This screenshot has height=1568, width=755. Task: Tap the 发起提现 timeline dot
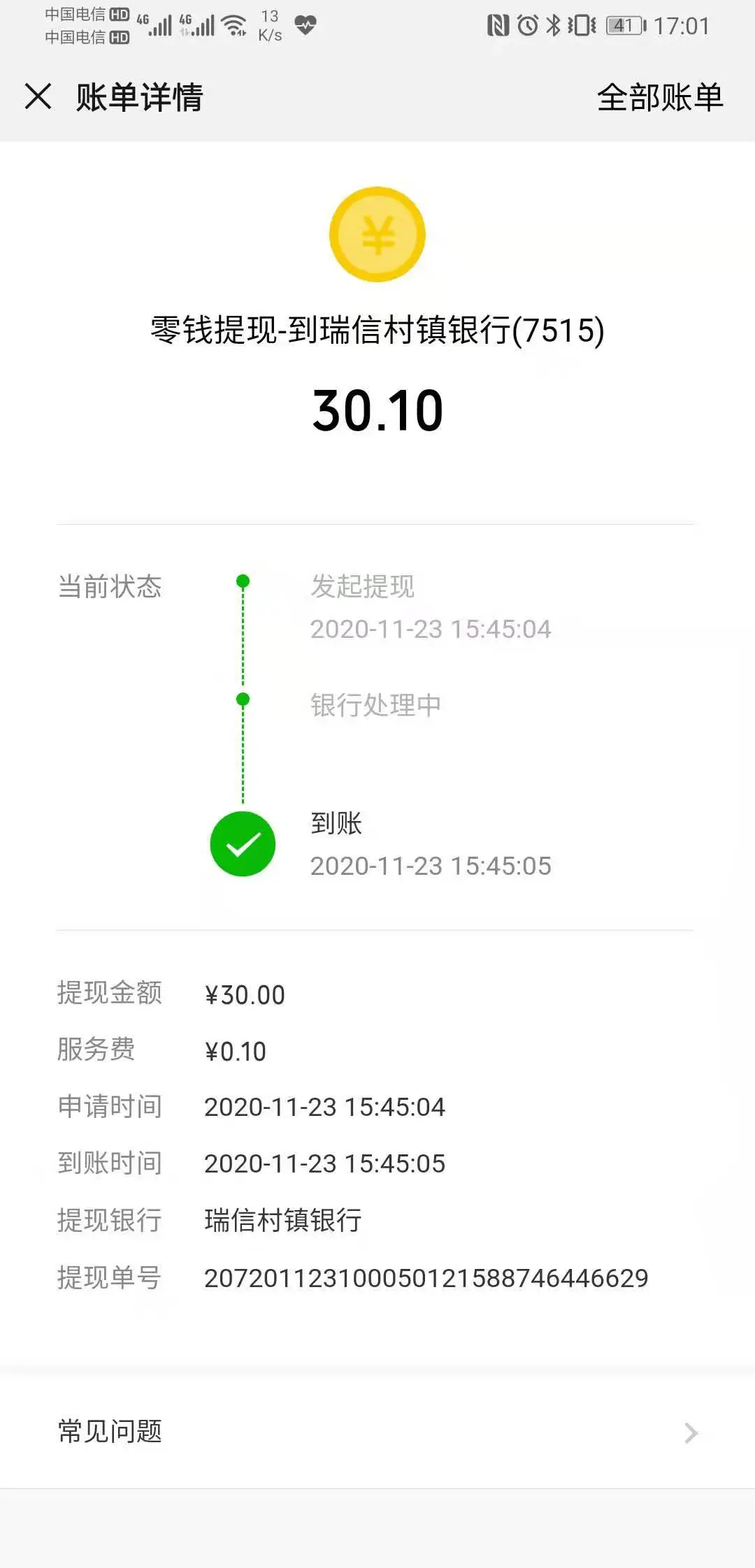(243, 580)
